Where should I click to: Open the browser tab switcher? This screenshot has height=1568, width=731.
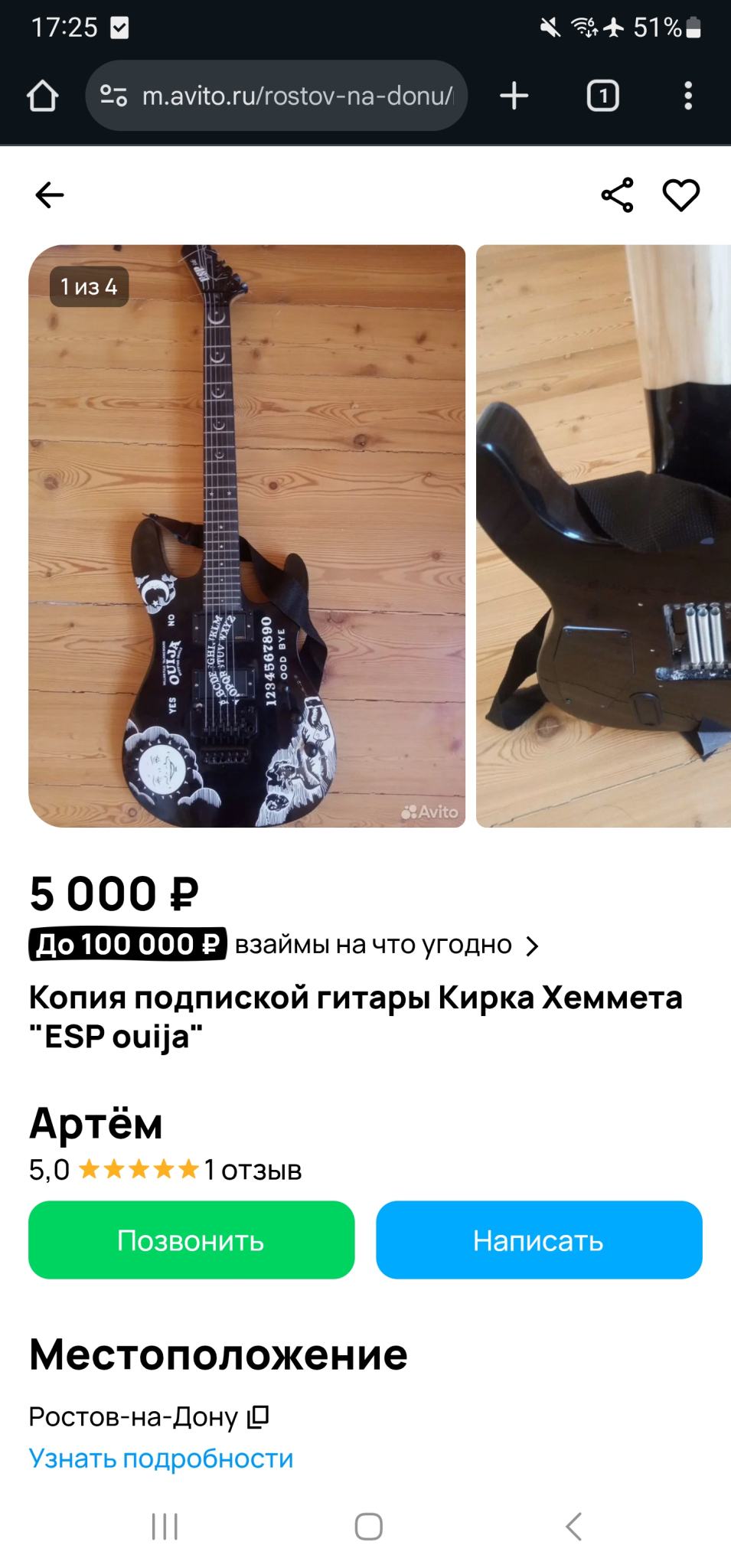point(602,96)
